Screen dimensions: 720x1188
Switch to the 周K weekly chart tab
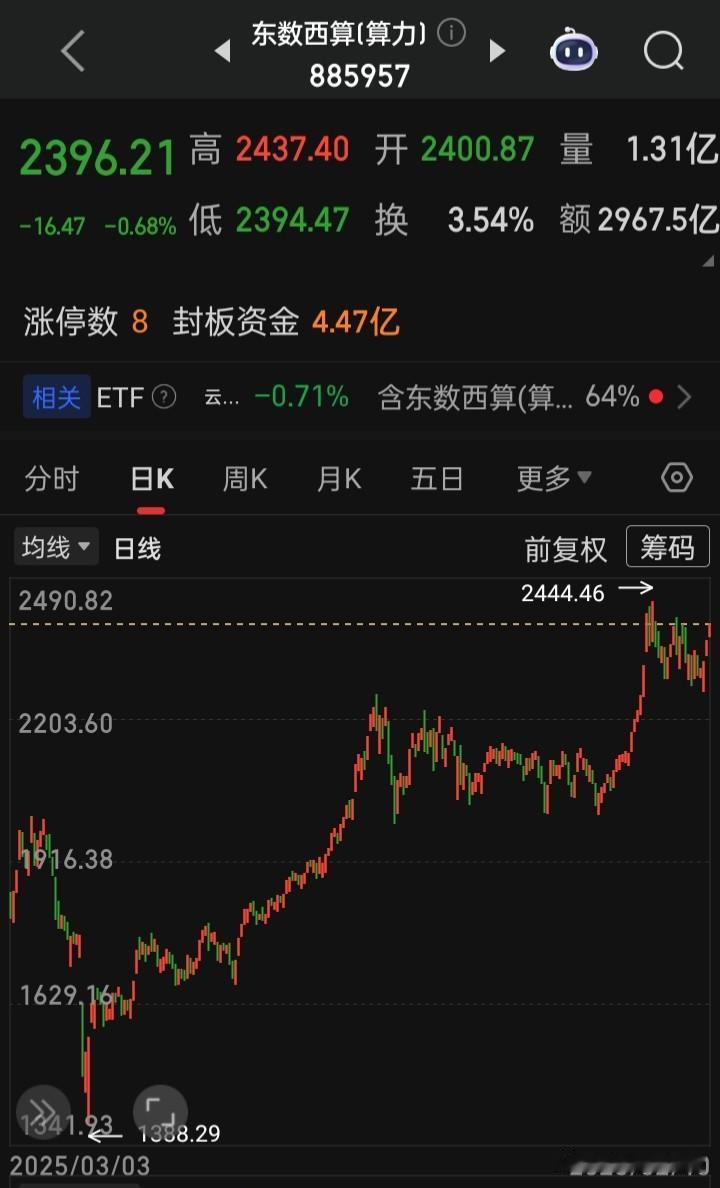pos(244,479)
